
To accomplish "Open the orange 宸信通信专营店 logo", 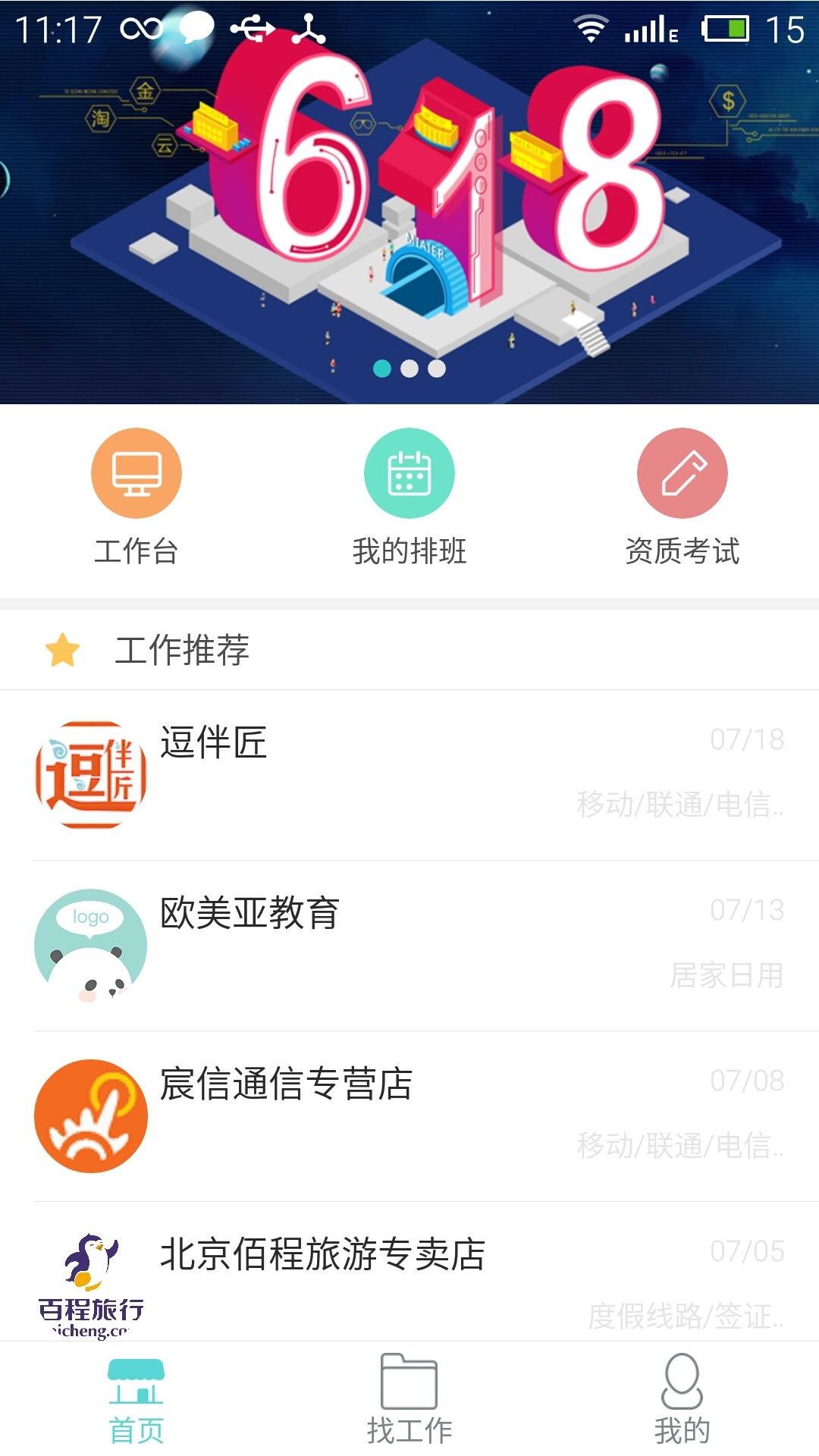I will pos(91,1115).
